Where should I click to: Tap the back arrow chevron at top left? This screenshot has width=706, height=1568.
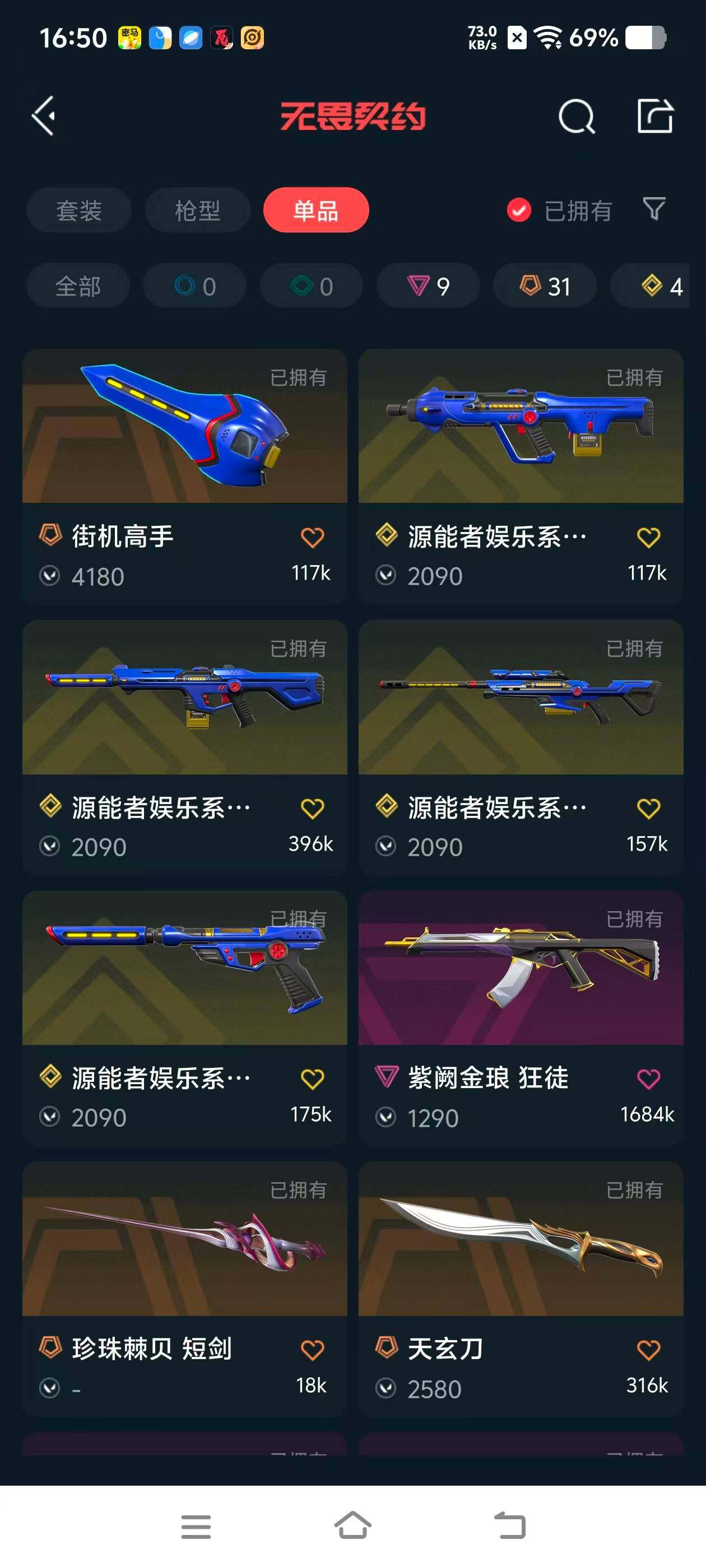[x=43, y=116]
